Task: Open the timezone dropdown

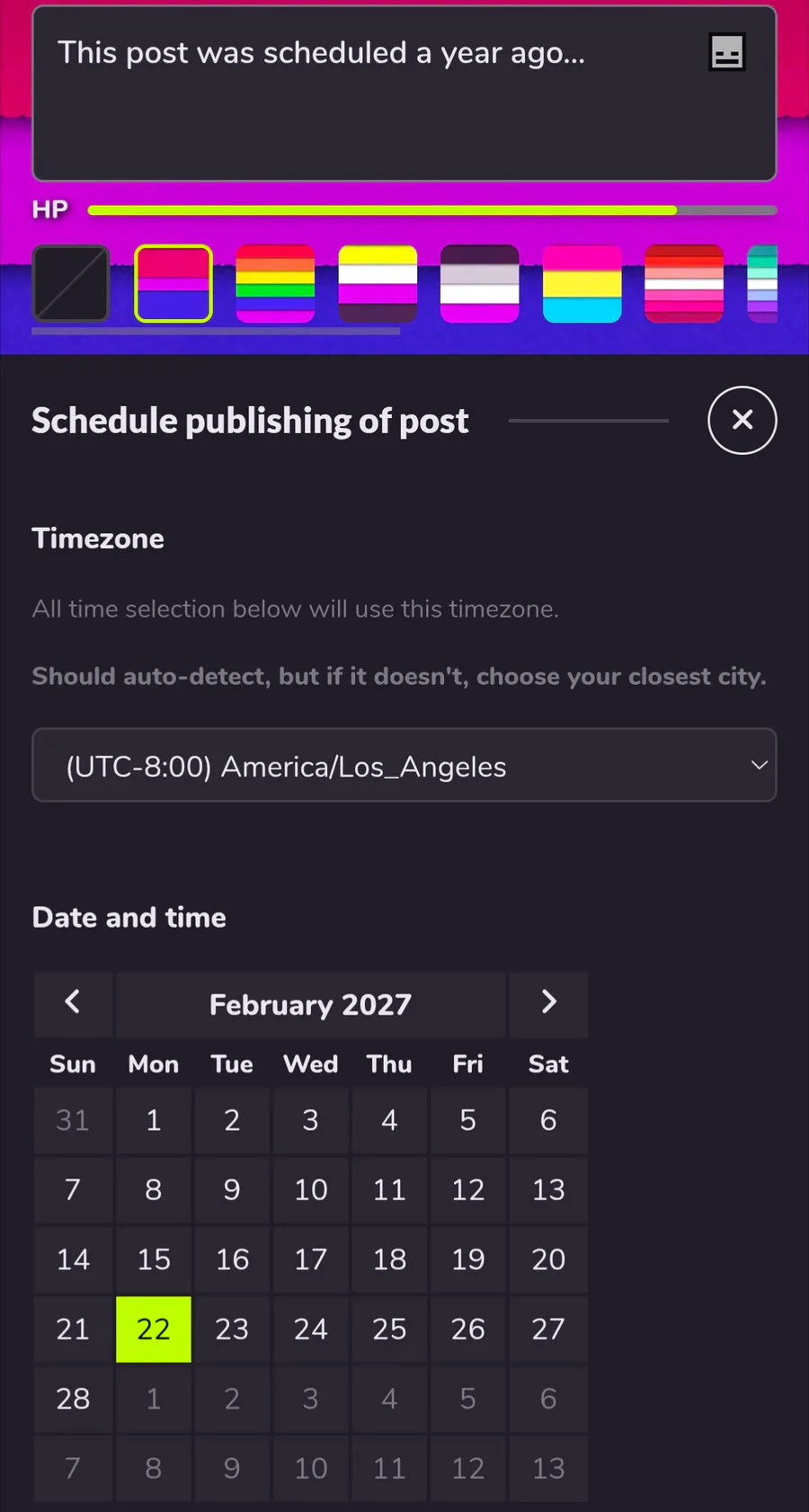Action: [404, 766]
